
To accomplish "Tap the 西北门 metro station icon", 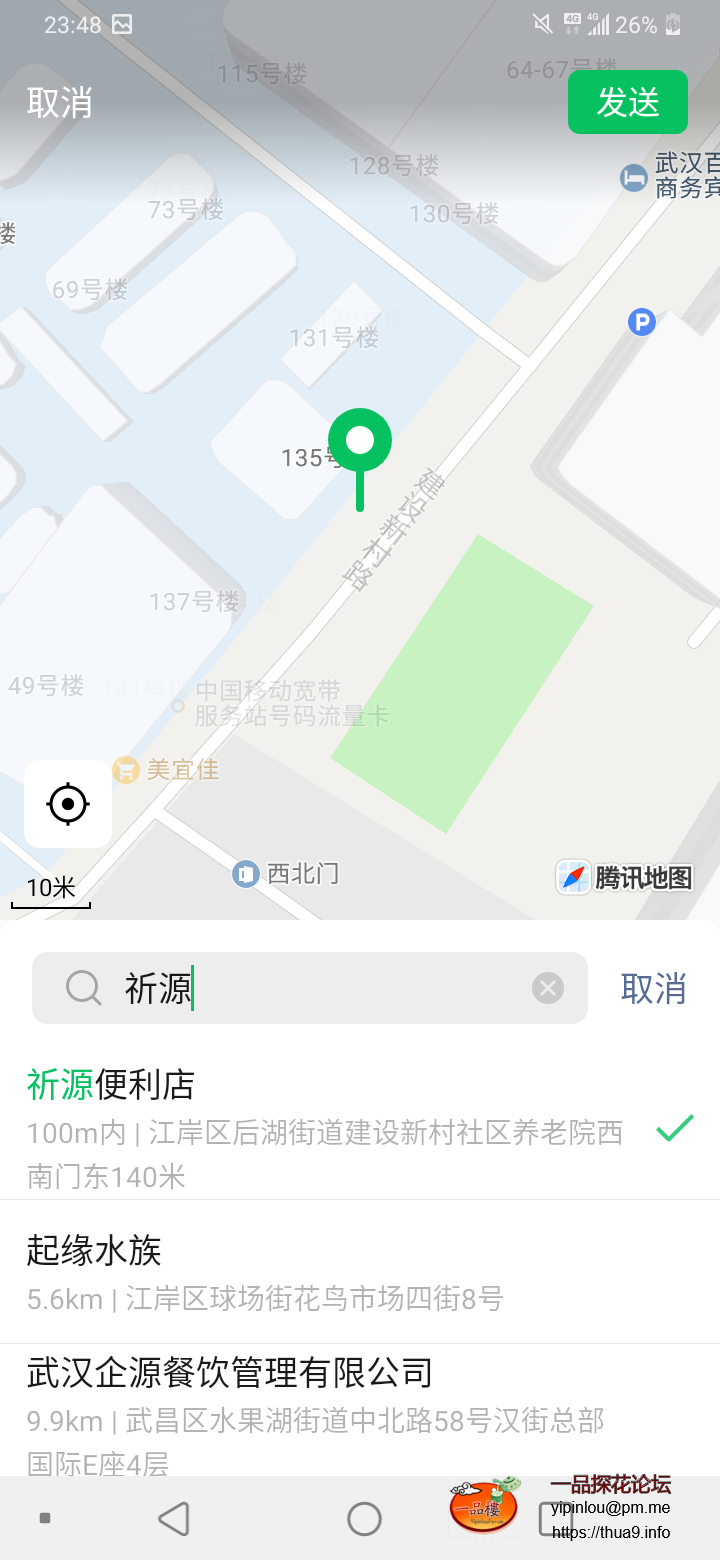I will coord(245,873).
